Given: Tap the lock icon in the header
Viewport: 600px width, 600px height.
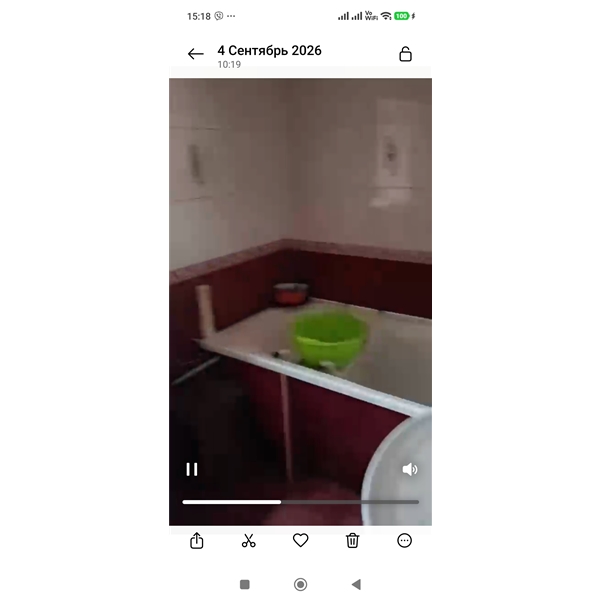Looking at the screenshot, I should click(x=405, y=54).
